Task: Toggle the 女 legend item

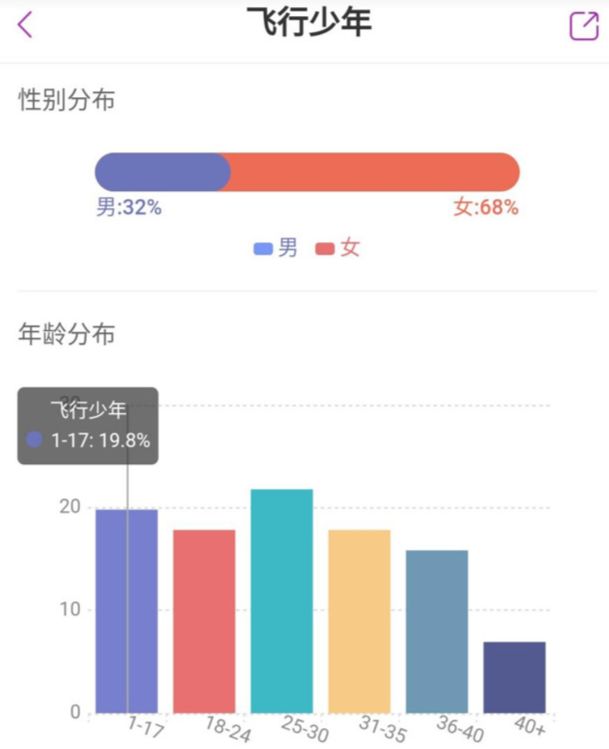Action: (337, 248)
